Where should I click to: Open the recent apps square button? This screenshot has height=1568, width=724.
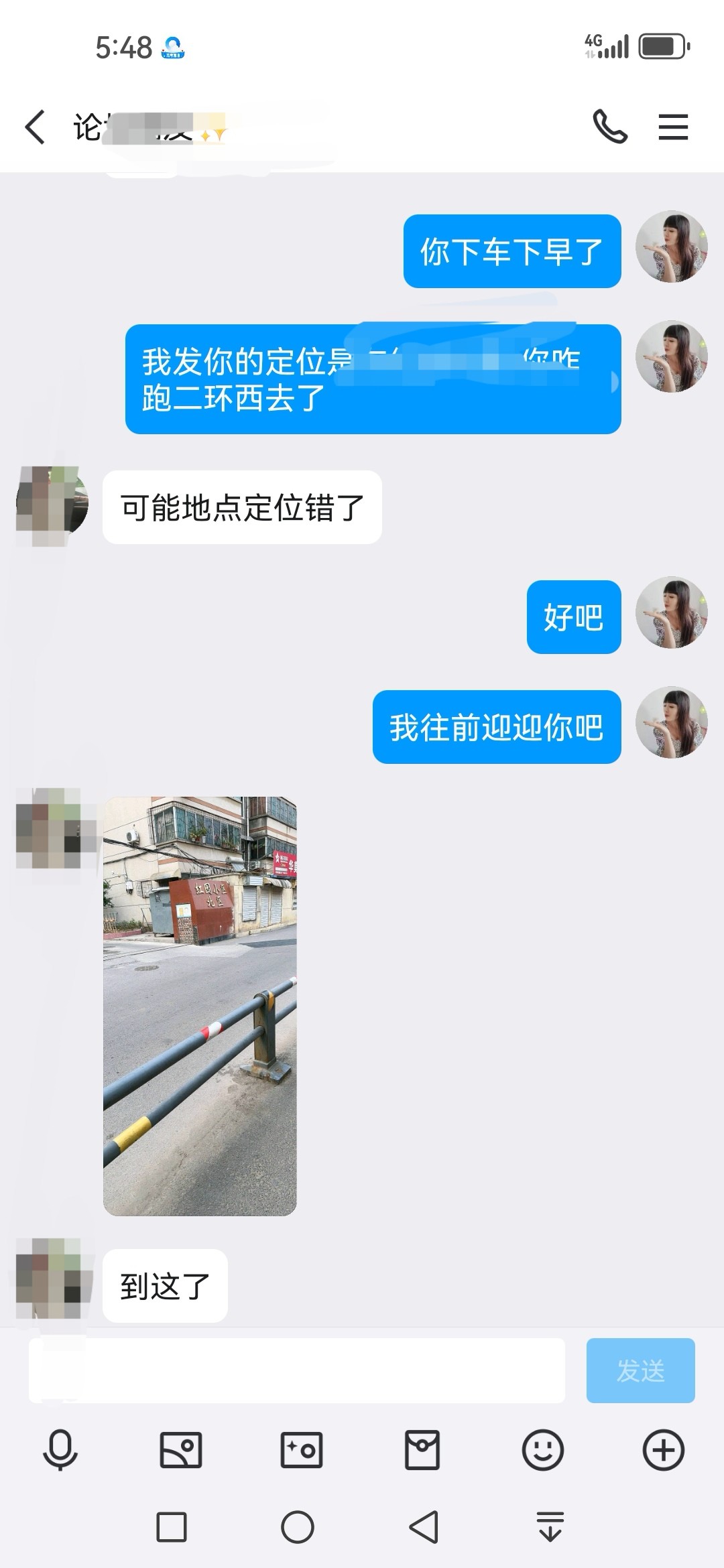[172, 1527]
